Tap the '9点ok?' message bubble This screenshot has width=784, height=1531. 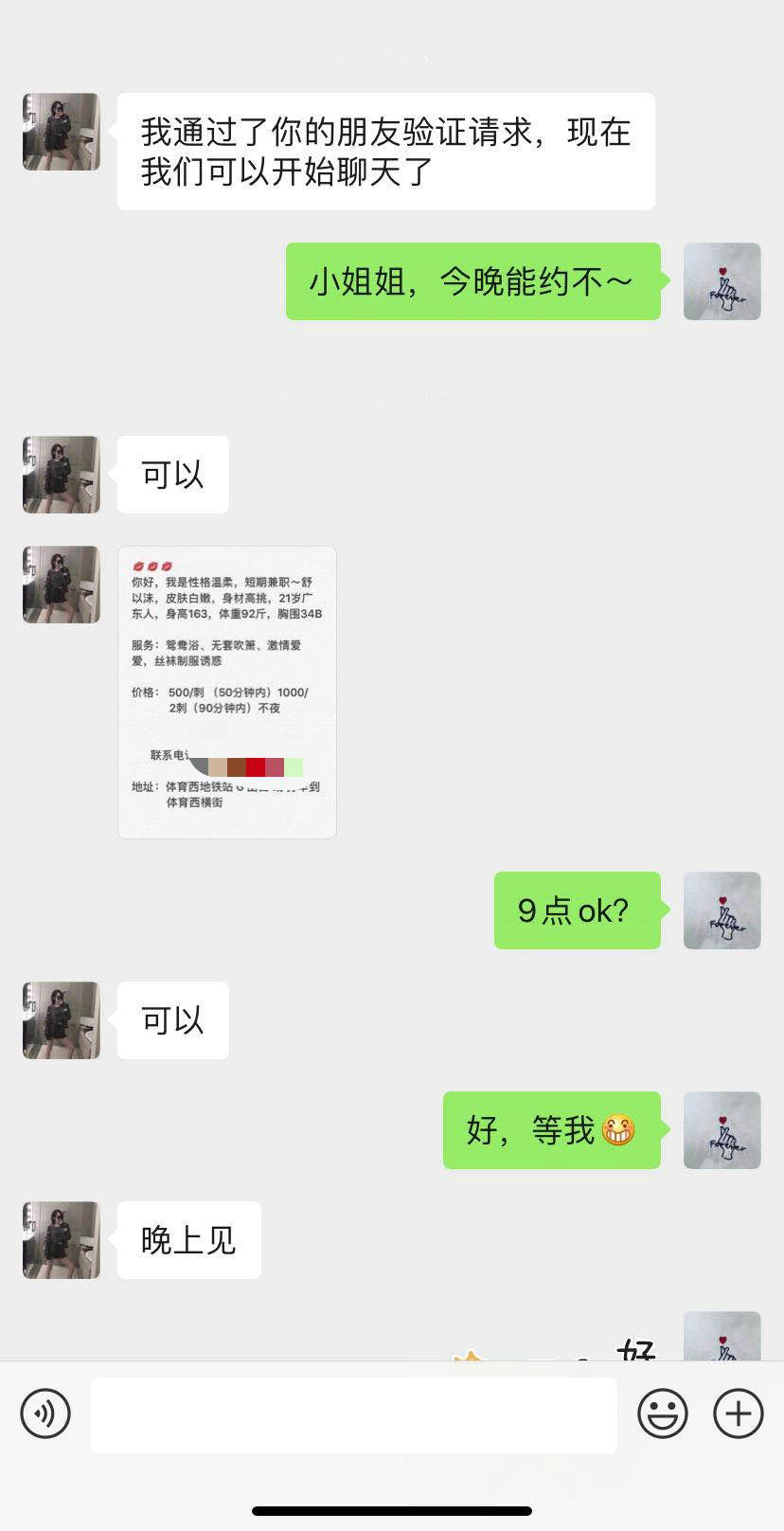coord(578,910)
